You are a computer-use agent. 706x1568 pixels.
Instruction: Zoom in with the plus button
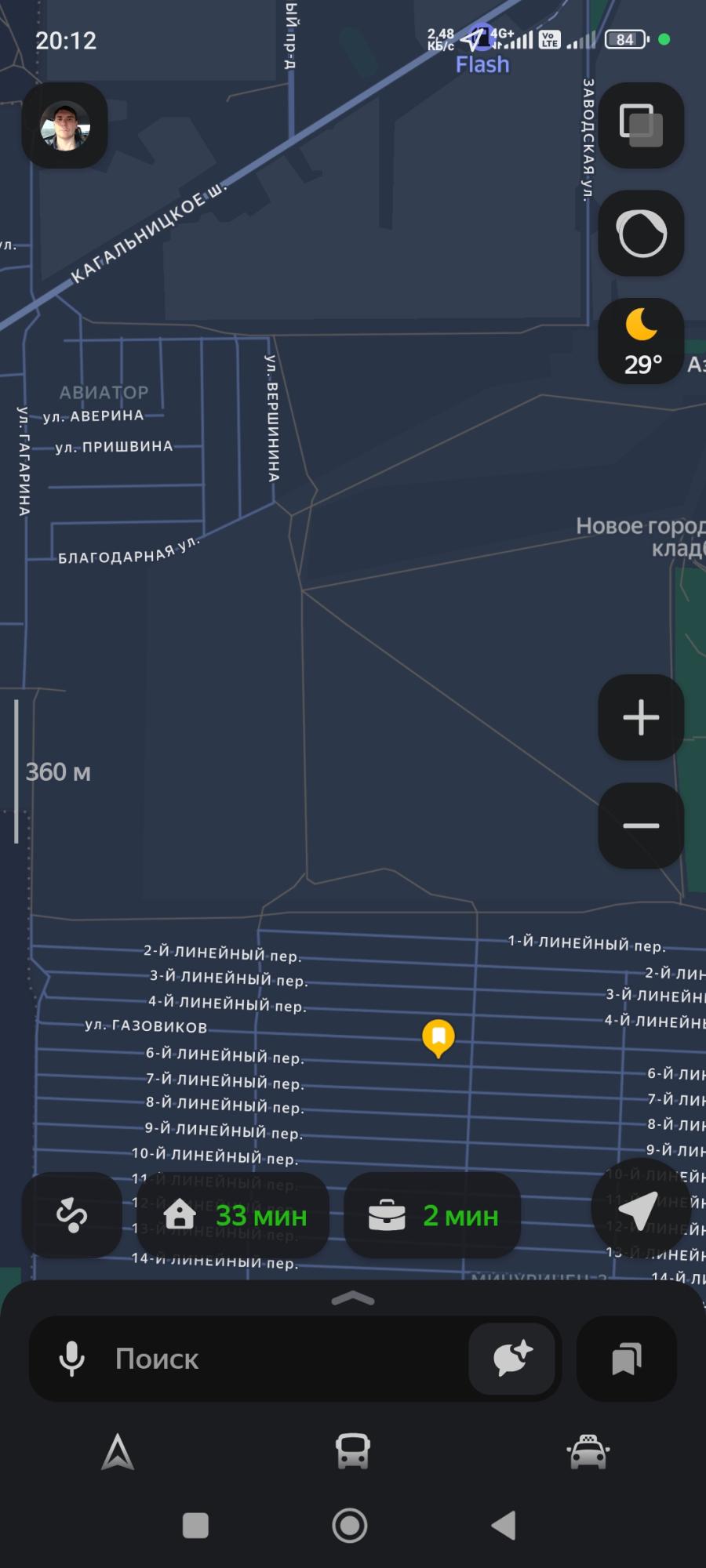[x=641, y=717]
